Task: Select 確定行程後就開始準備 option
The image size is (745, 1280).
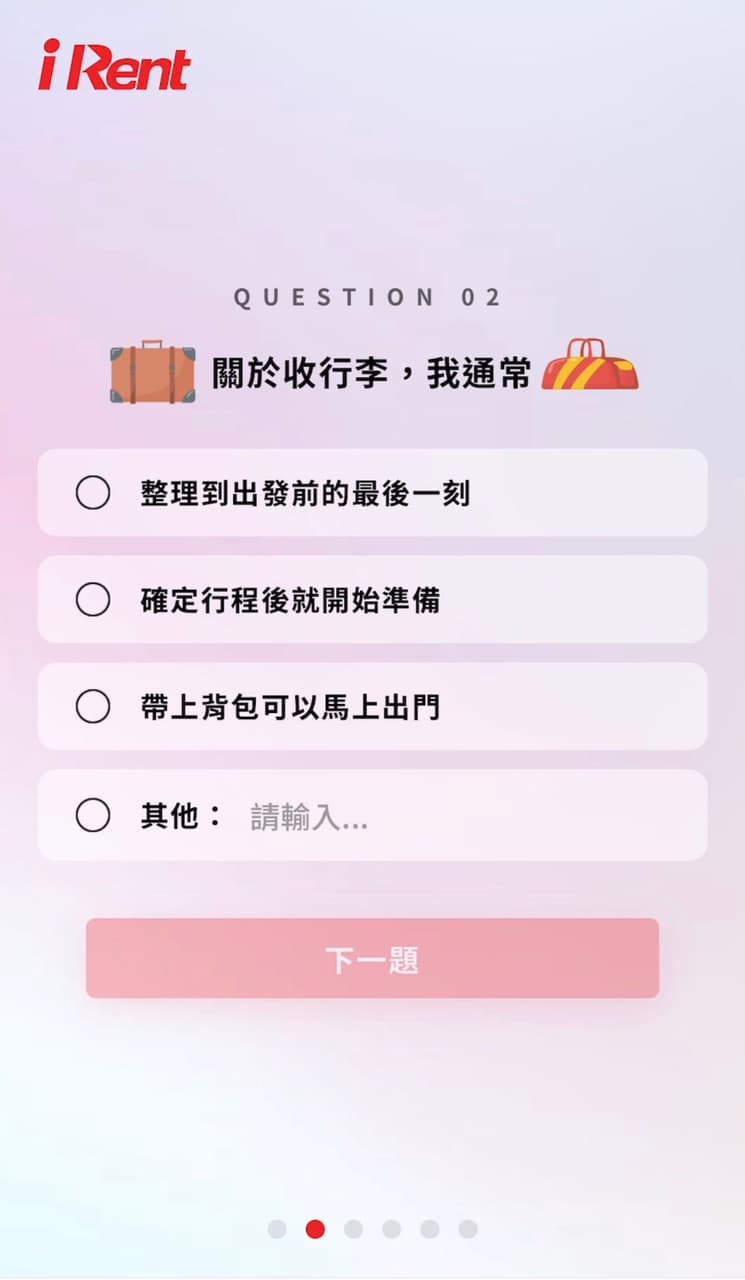Action: 93,599
